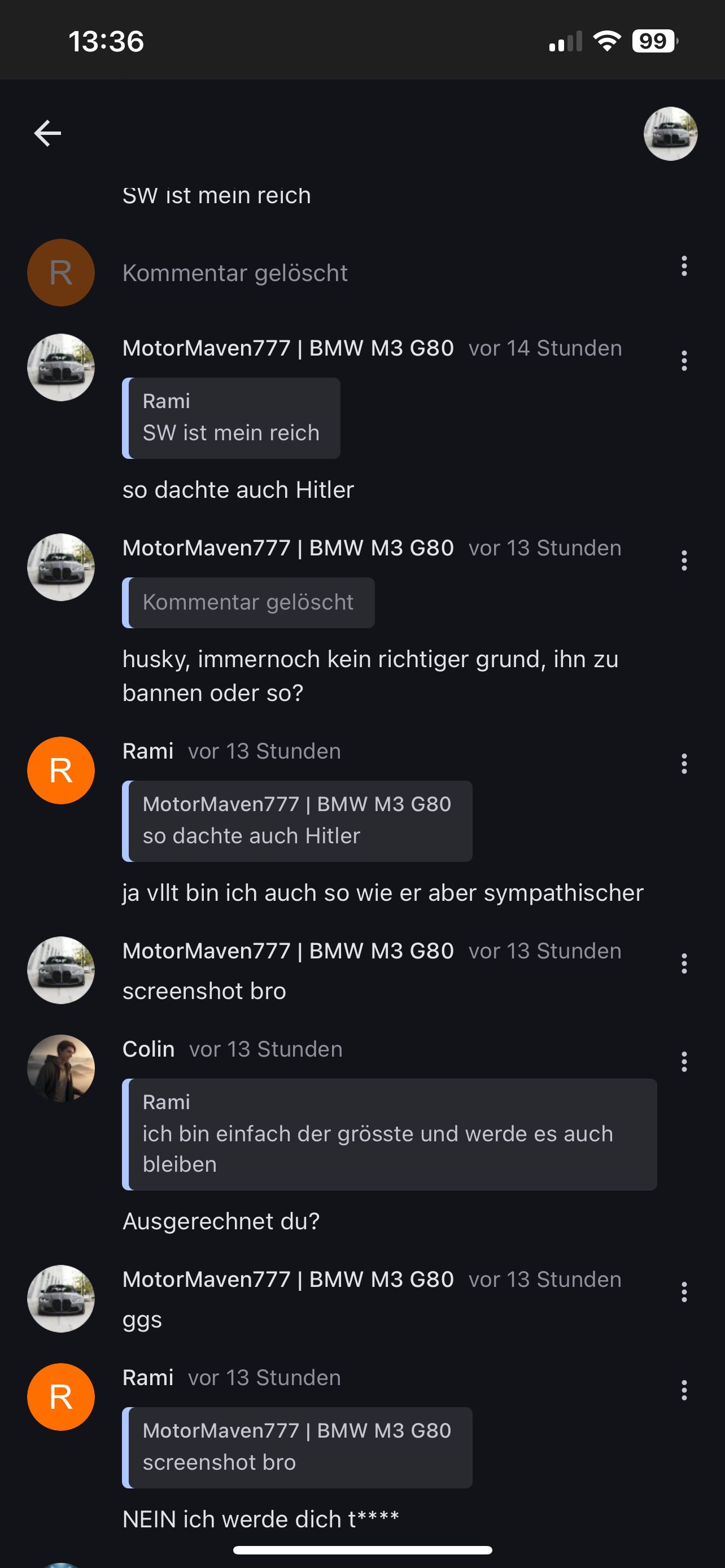Open menu for Rami's "ja vllt bin ich" comment

tap(684, 763)
